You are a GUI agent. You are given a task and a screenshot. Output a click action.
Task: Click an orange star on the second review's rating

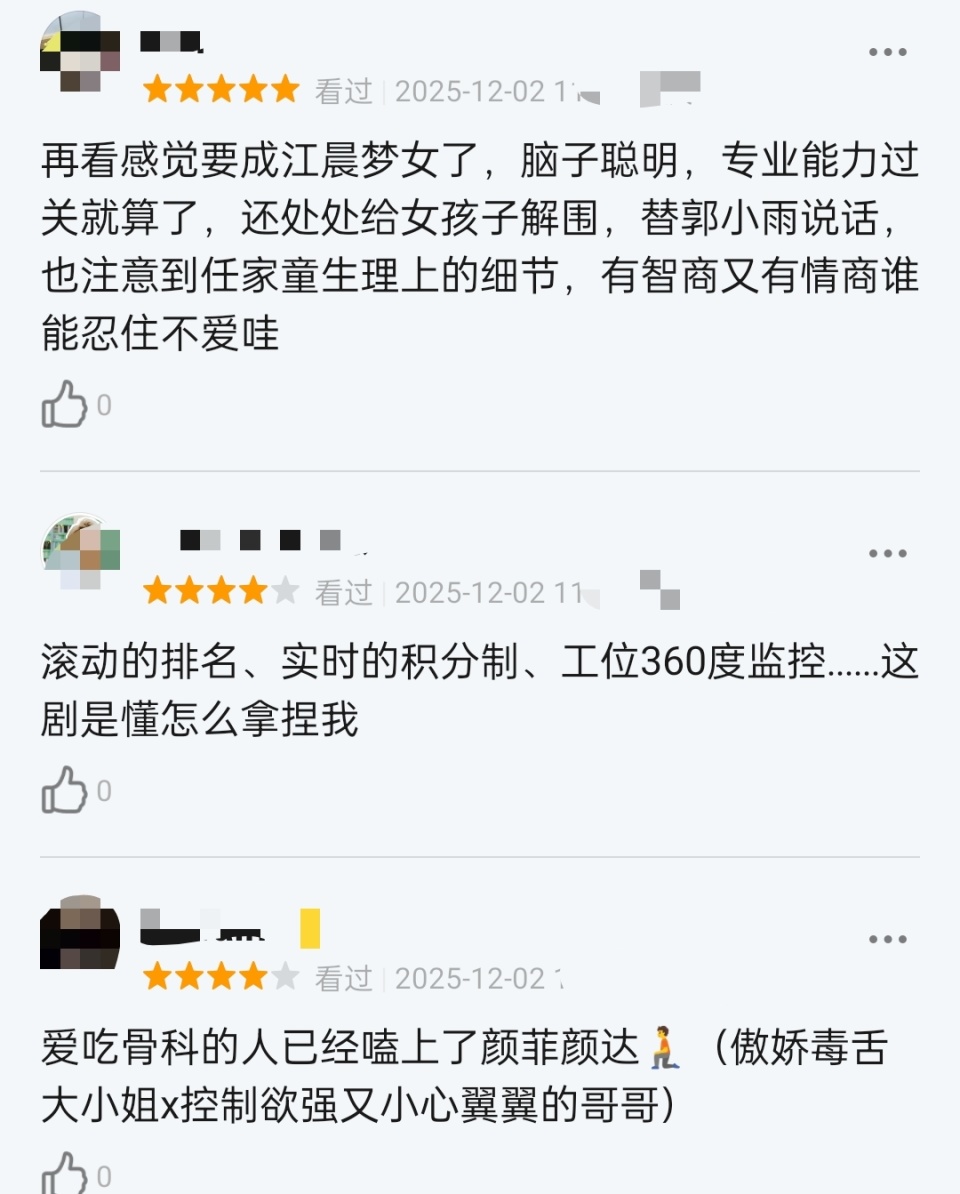click(190, 591)
